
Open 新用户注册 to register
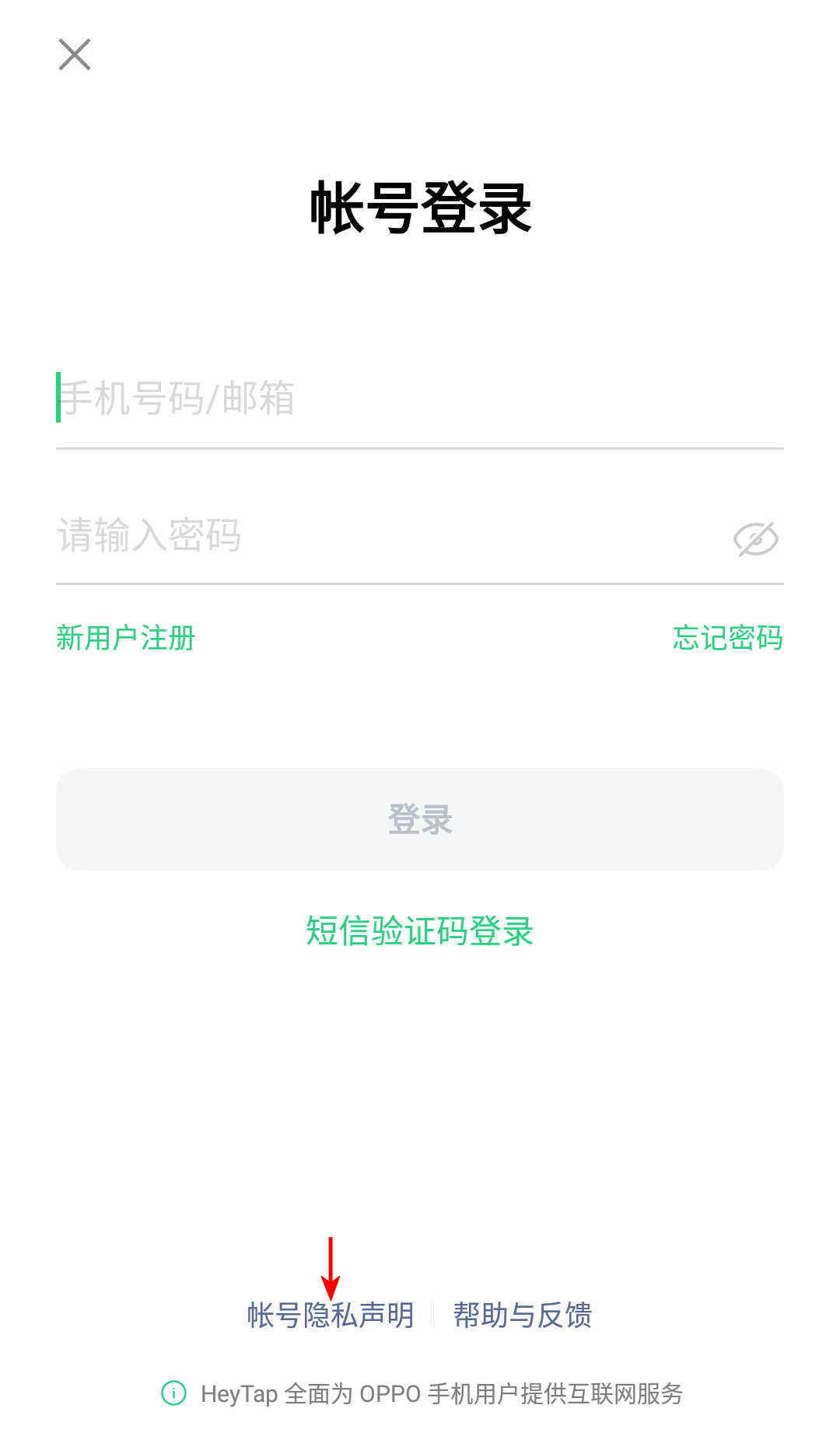pyautogui.click(x=125, y=638)
